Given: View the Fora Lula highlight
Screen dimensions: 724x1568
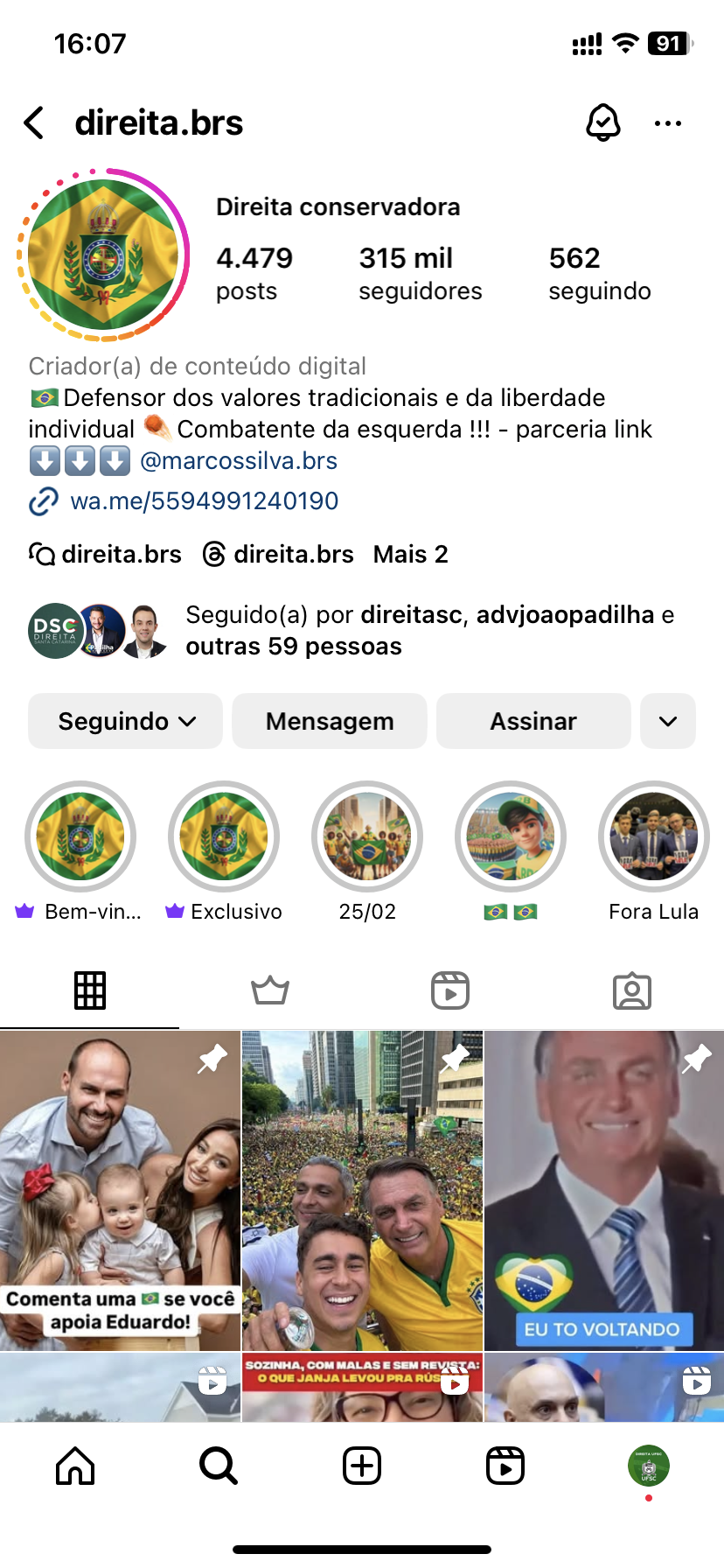Looking at the screenshot, I should [x=653, y=837].
